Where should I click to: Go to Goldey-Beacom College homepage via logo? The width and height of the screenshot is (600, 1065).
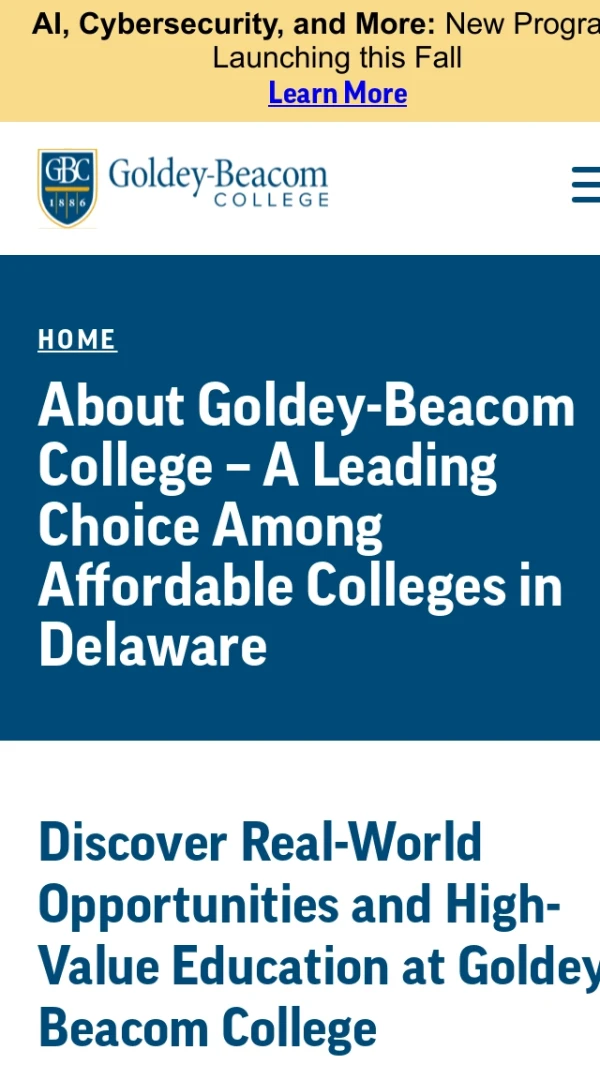[183, 186]
